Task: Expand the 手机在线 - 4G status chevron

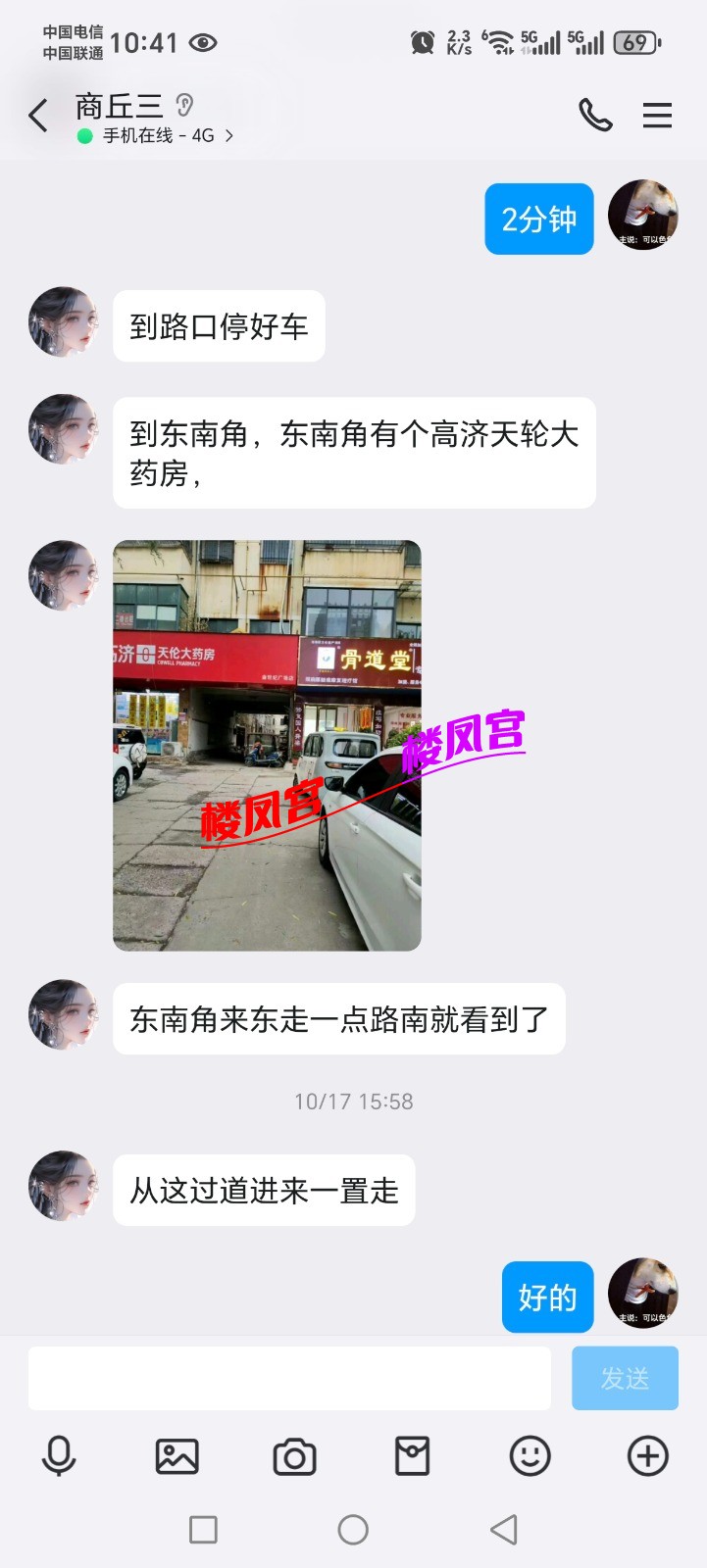Action: click(227, 137)
